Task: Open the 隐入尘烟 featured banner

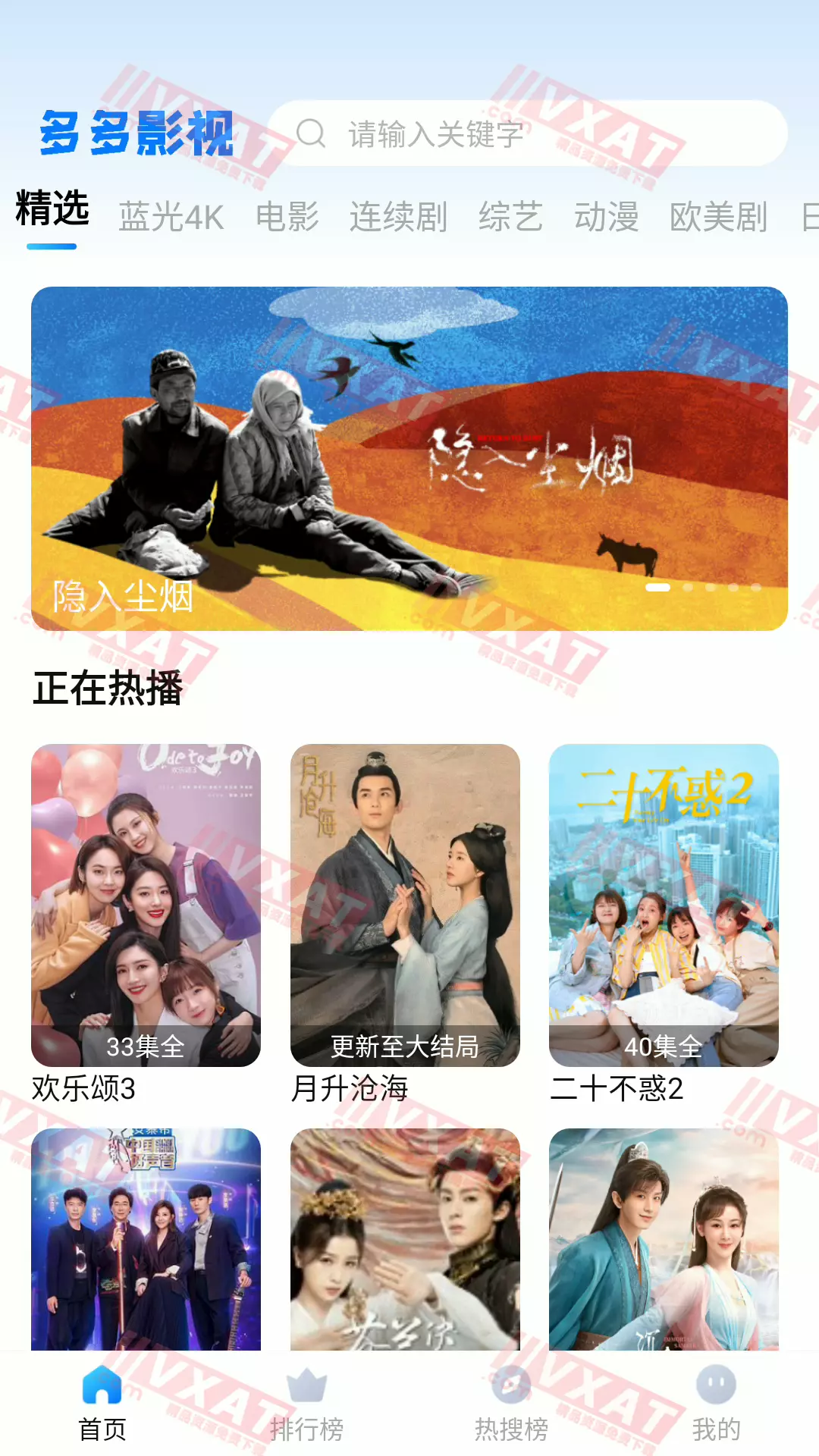Action: pos(409,458)
